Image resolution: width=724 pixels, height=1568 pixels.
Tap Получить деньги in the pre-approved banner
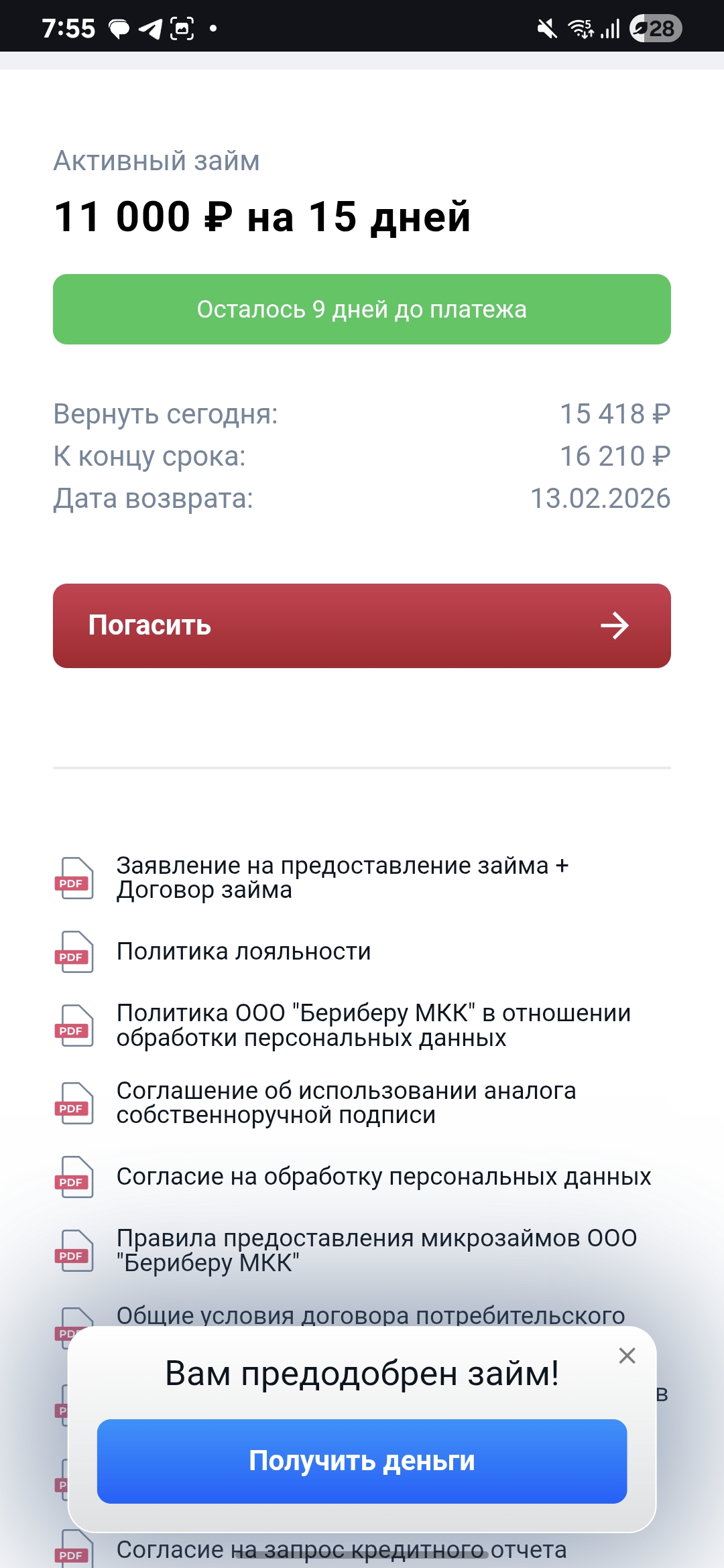click(362, 1461)
